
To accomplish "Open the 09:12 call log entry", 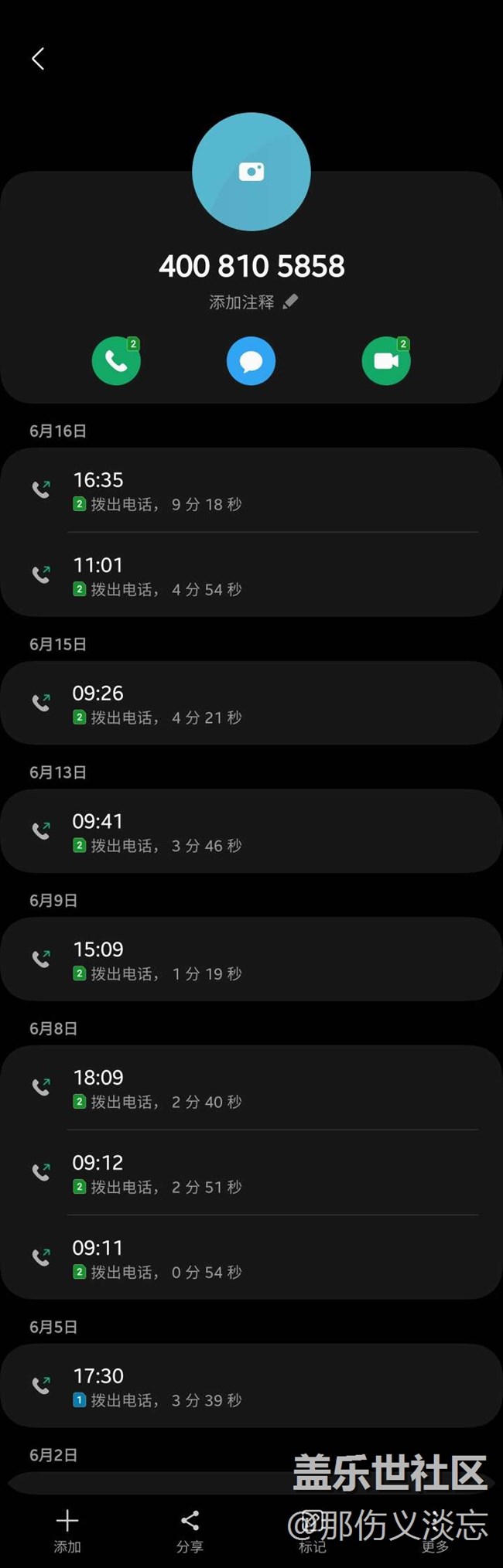I will coord(251,1173).
